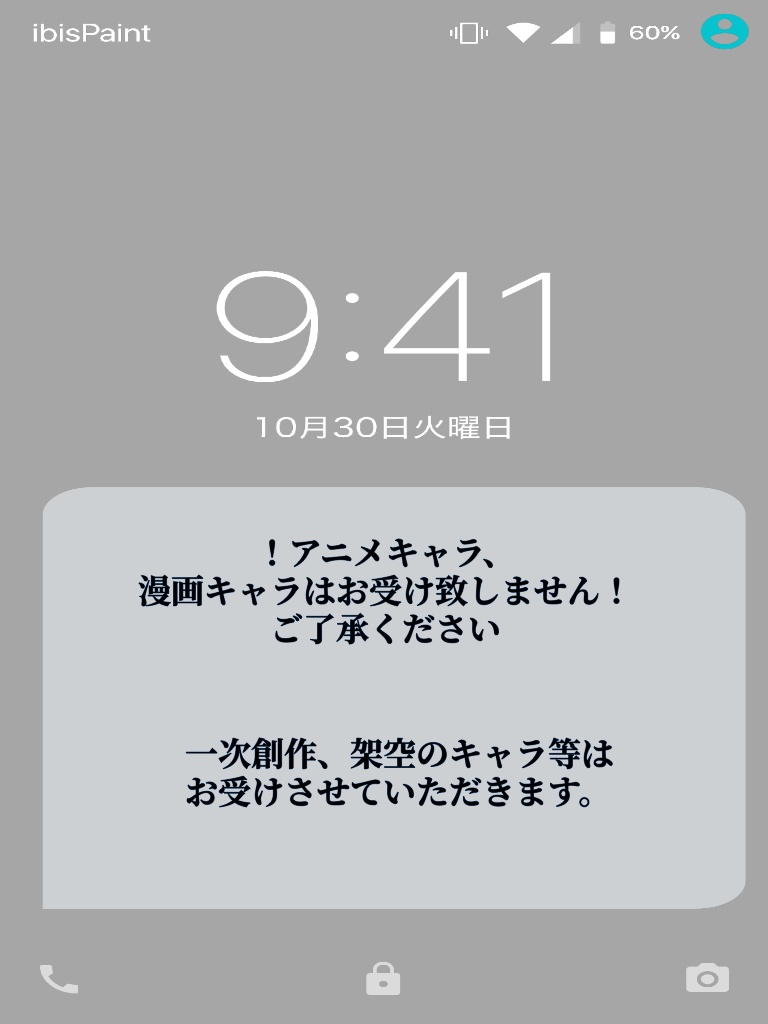This screenshot has width=768, height=1024.
Task: Tap the date 10月30日火曜日
Action: [384, 428]
